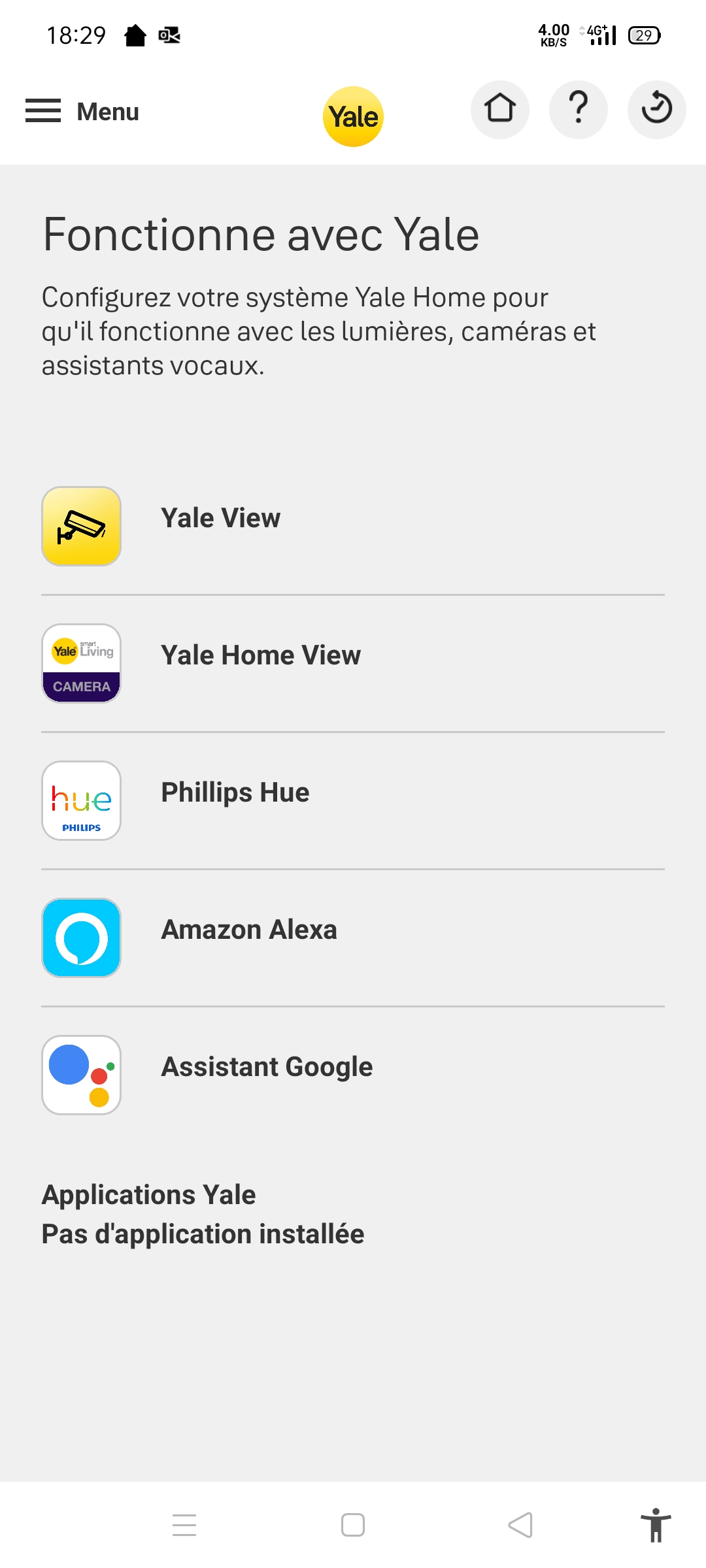Open the Yale View integration
The height and width of the screenshot is (1568, 706).
[353, 526]
